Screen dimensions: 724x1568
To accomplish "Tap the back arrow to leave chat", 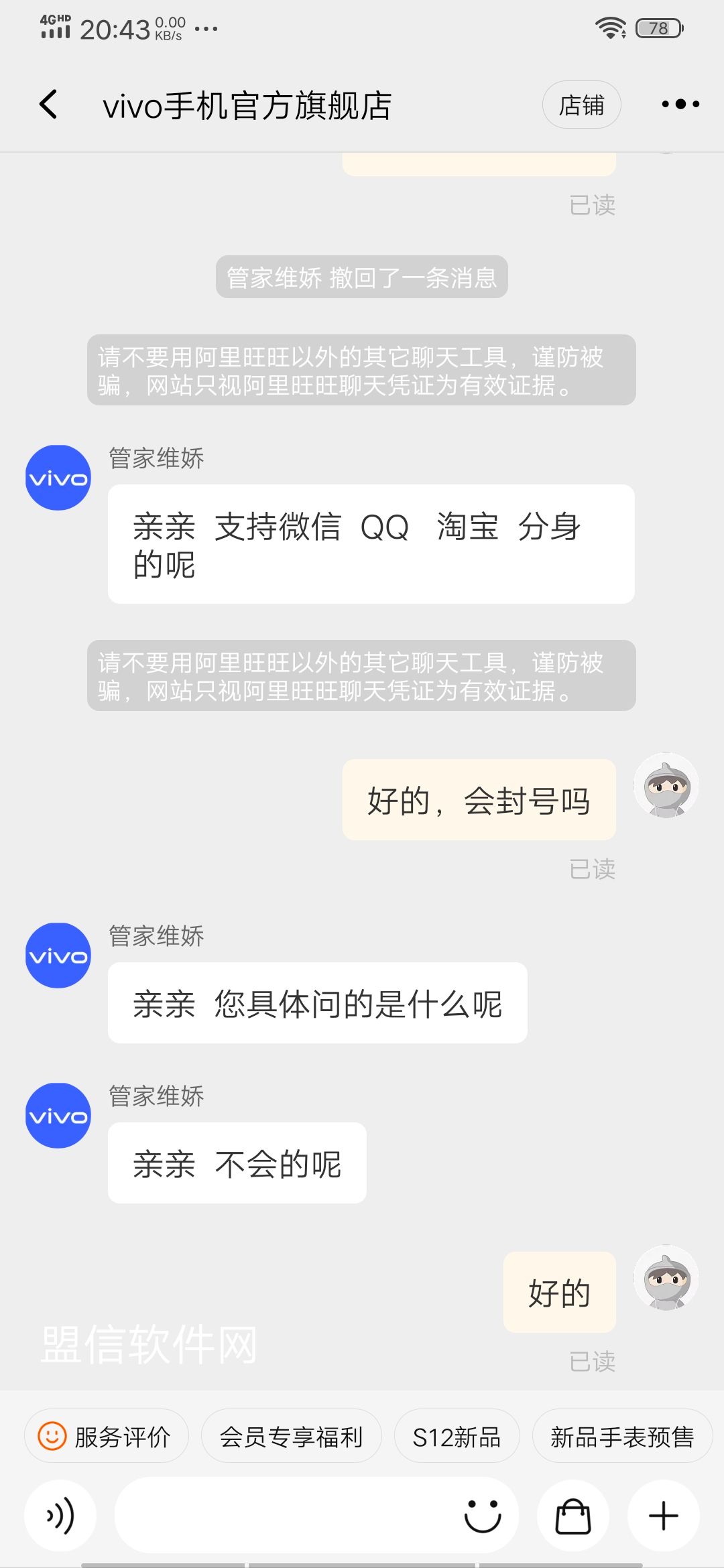I will (x=47, y=105).
